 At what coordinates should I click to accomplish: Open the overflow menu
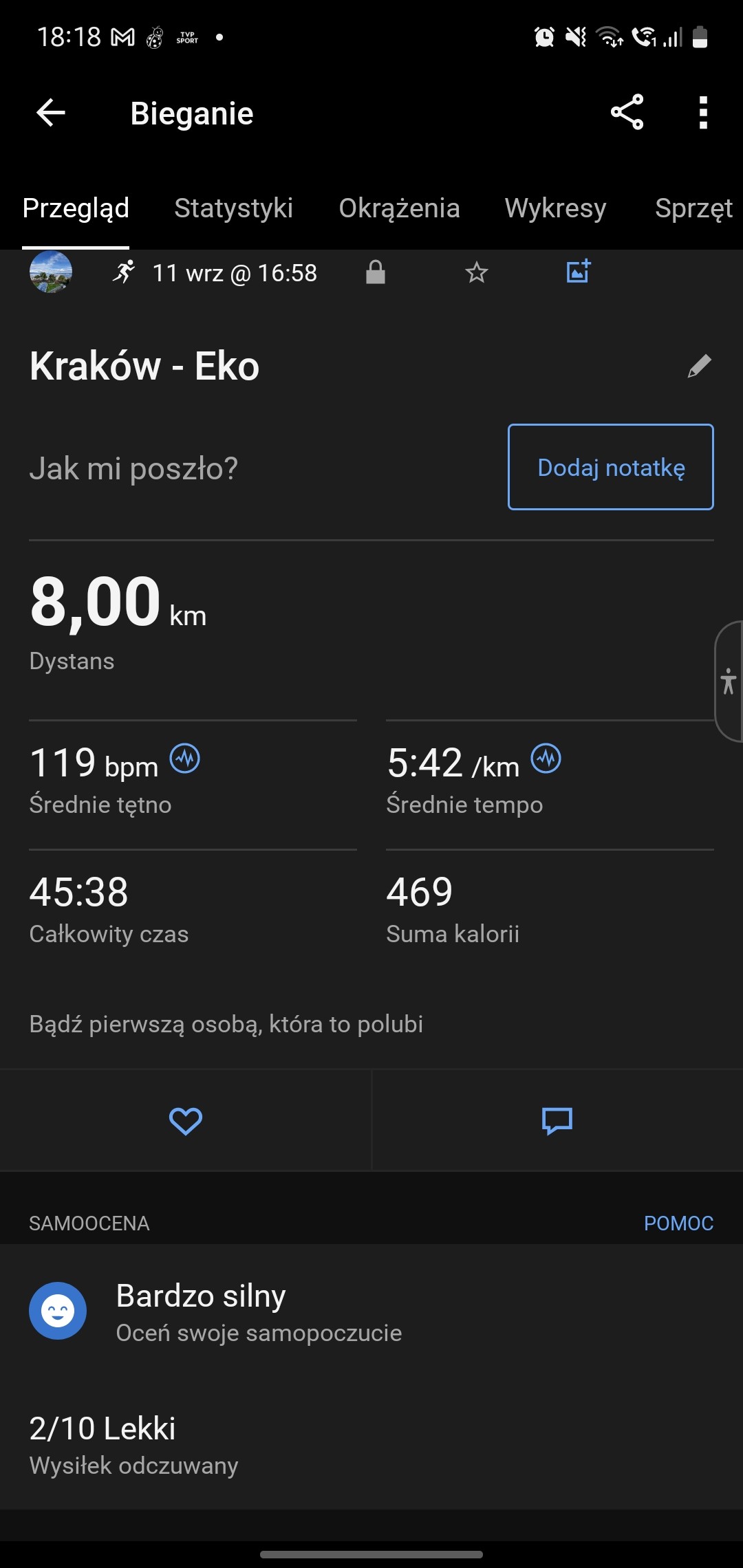702,113
